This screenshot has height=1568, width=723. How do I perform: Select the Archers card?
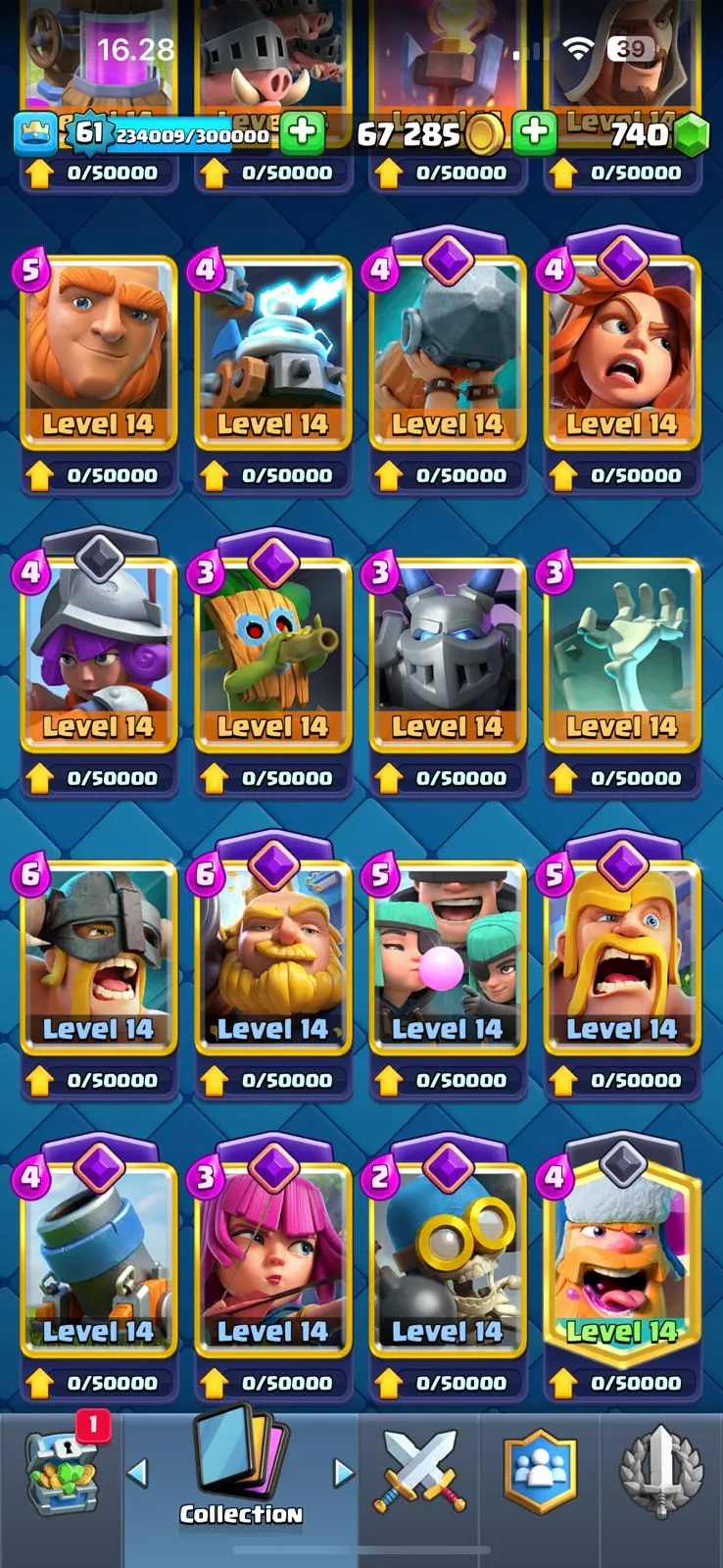tap(272, 1260)
